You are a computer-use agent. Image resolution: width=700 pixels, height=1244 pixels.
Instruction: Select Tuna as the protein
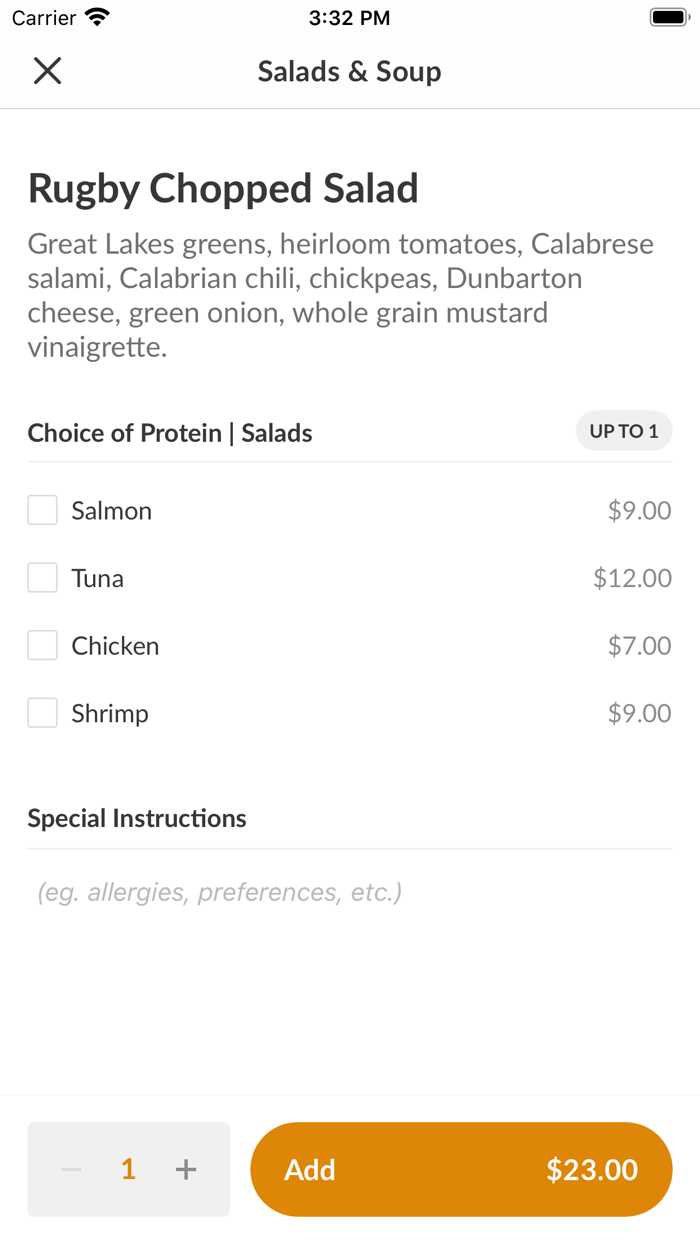coord(42,578)
